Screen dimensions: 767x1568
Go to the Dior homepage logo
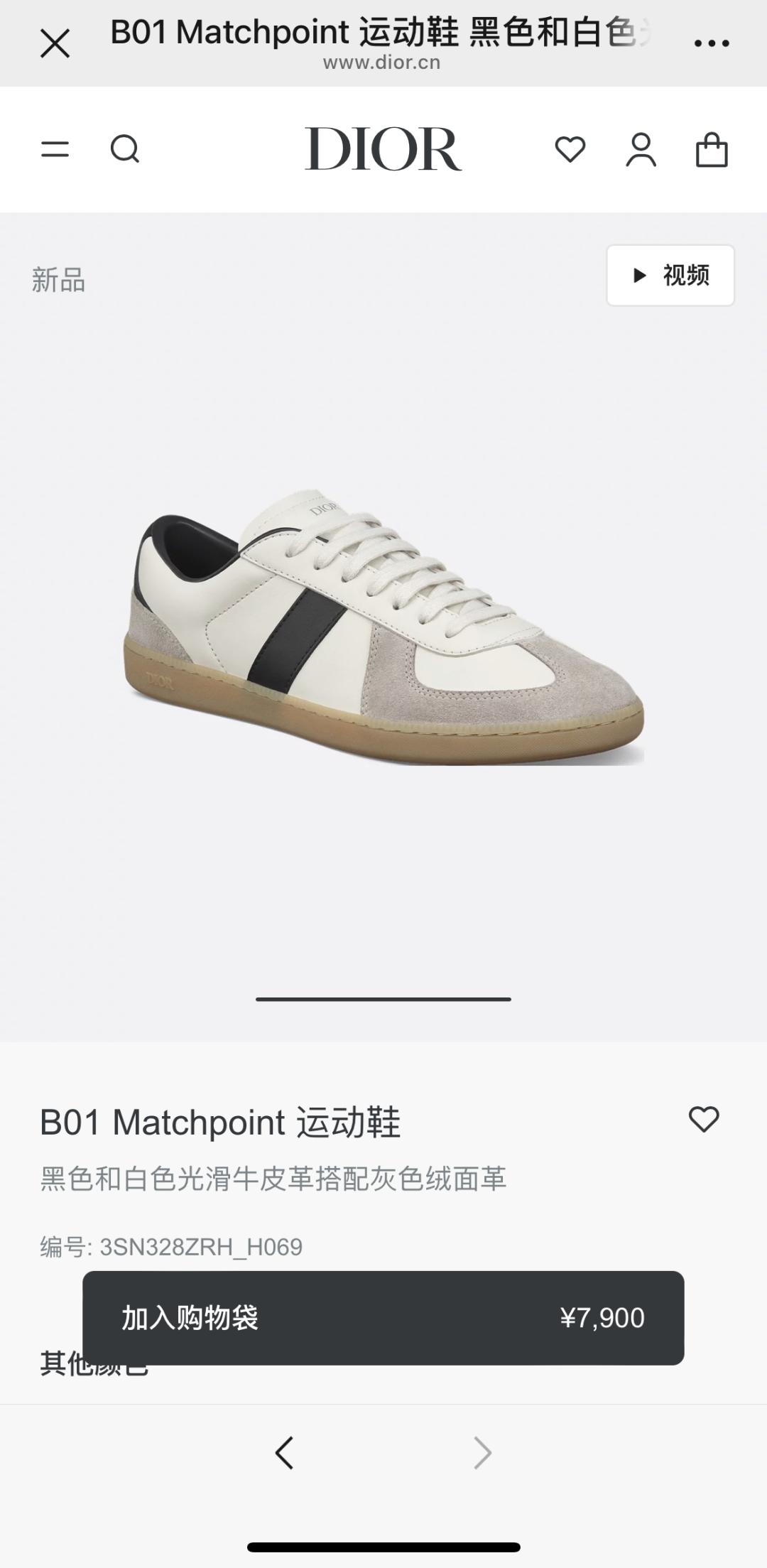383,149
